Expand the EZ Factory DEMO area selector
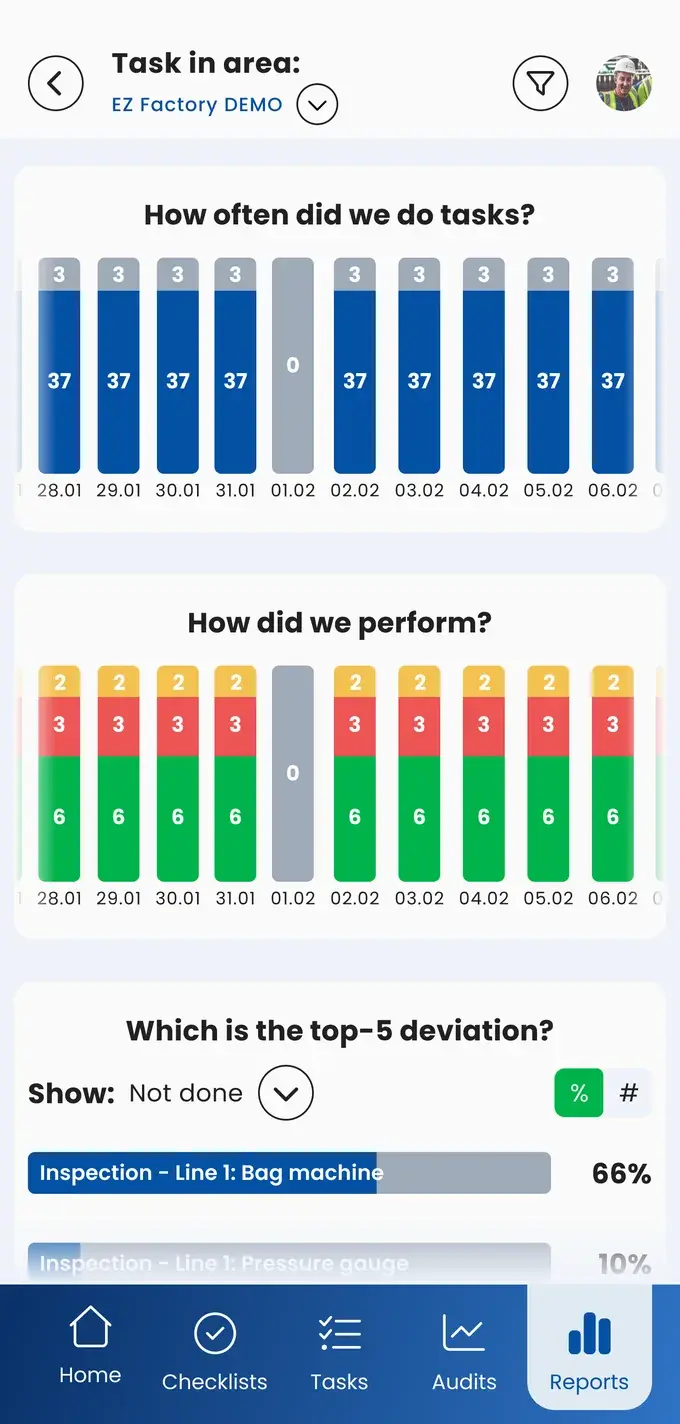The image size is (680, 1424). coord(317,104)
